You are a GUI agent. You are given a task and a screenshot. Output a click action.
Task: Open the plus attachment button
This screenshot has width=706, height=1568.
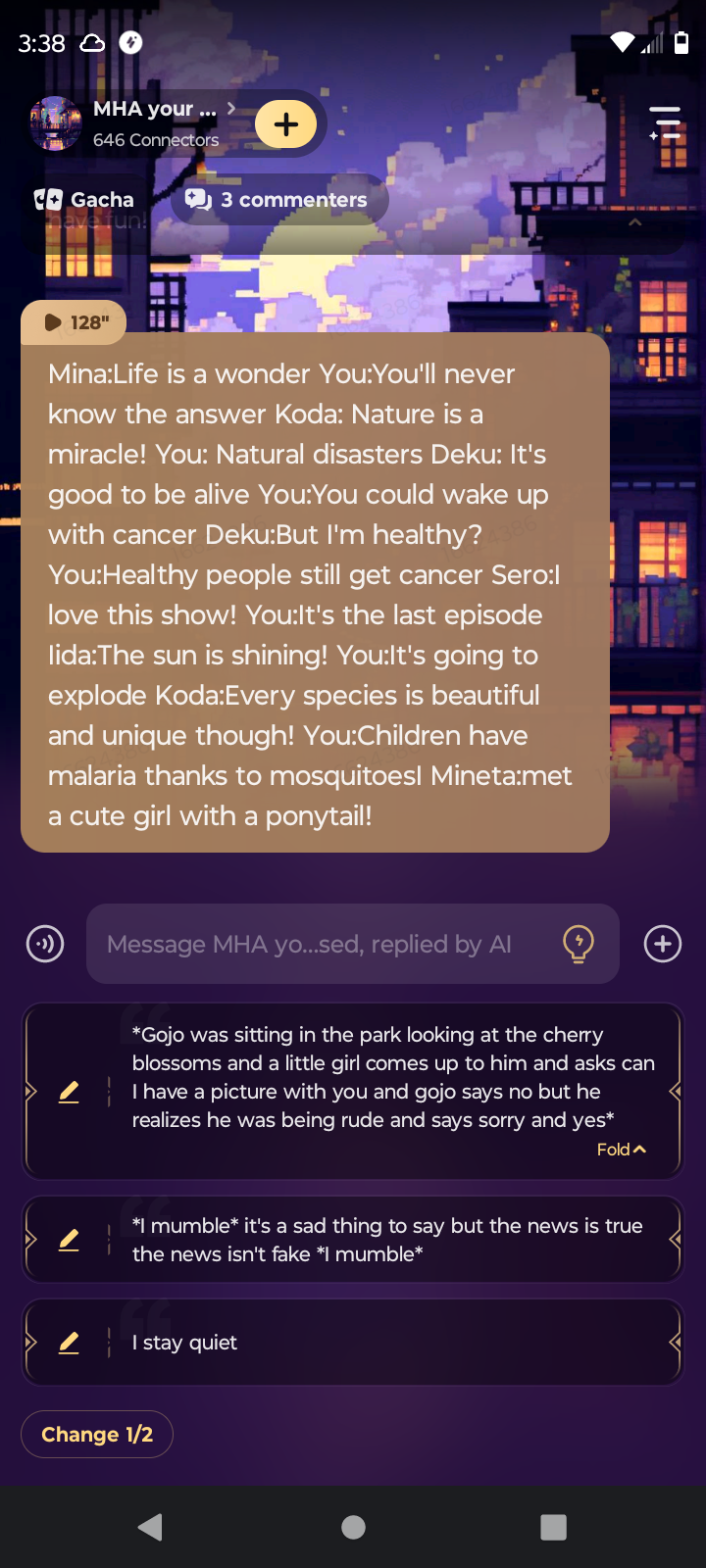663,944
